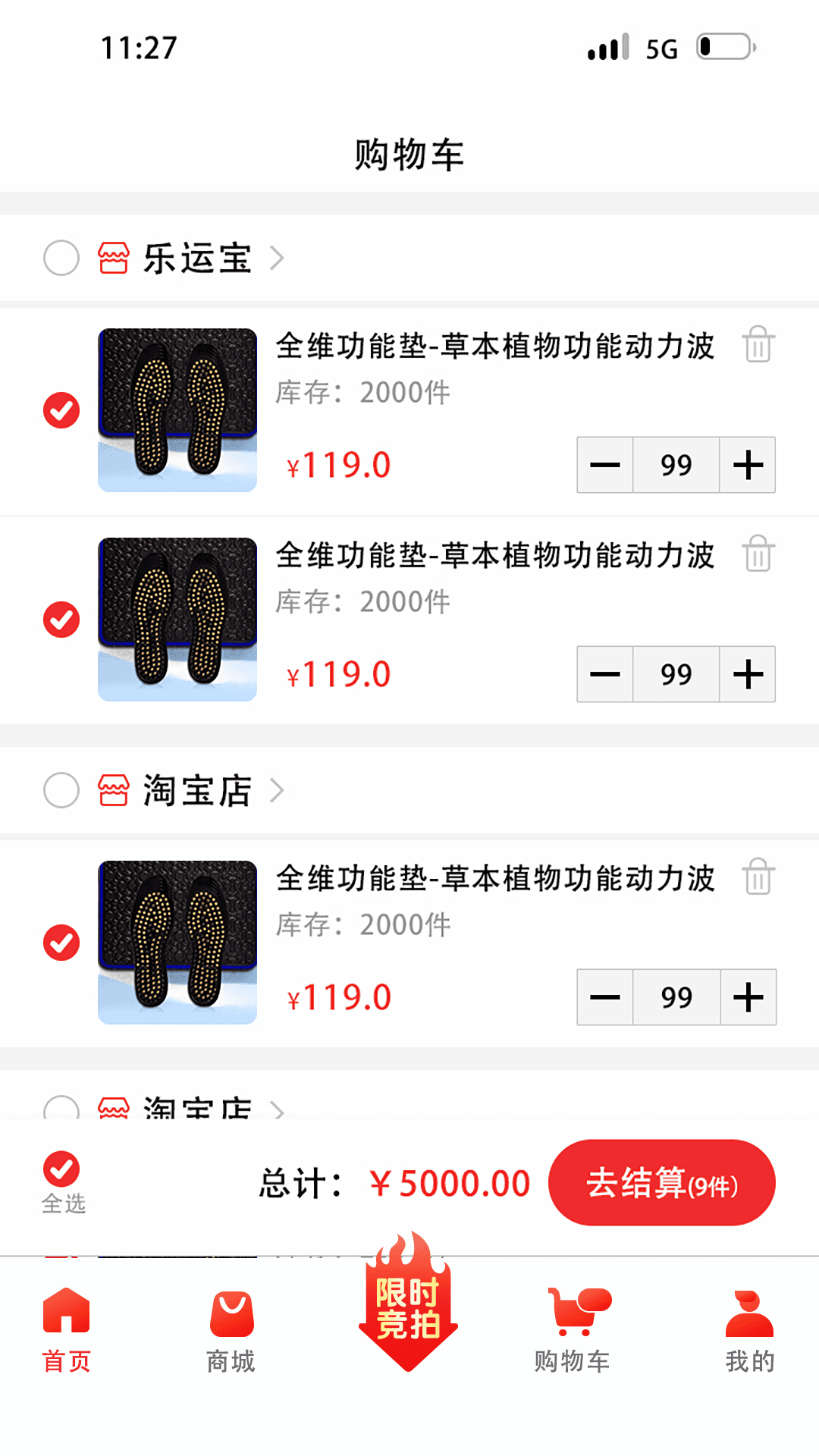Viewport: 819px width, 1456px height.
Task: Delete the first 全维功能垫 item via trash icon
Action: coord(759,345)
